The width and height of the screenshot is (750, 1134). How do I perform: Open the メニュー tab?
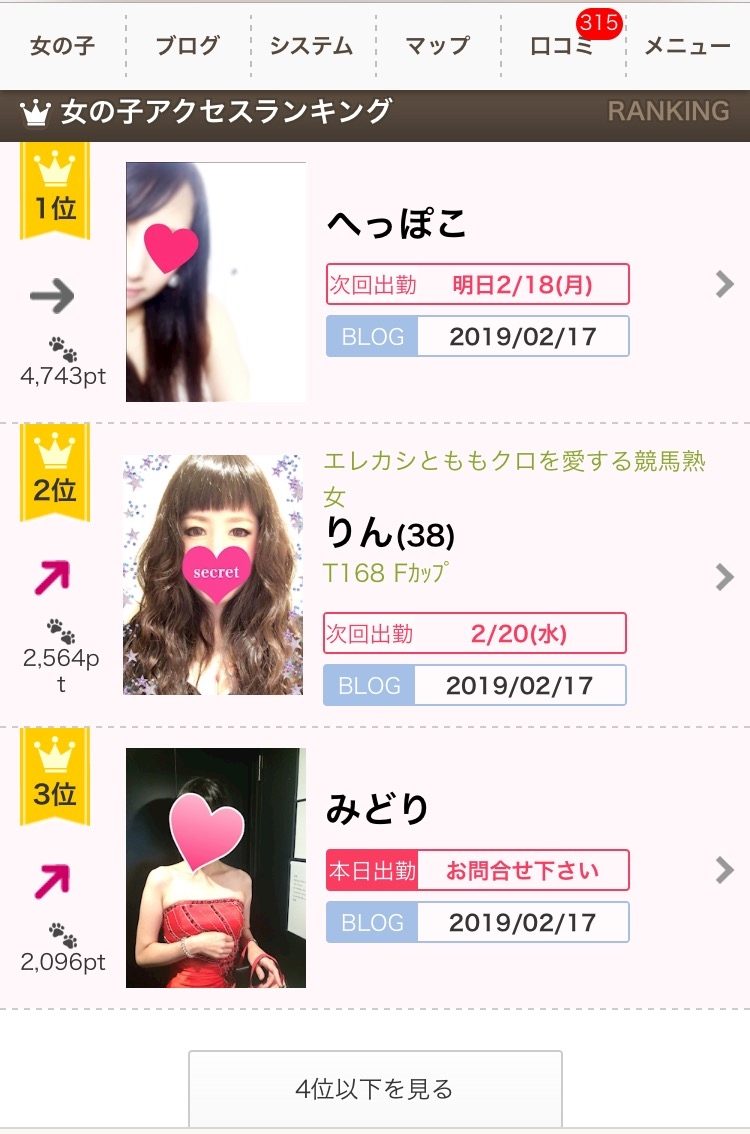pos(688,46)
